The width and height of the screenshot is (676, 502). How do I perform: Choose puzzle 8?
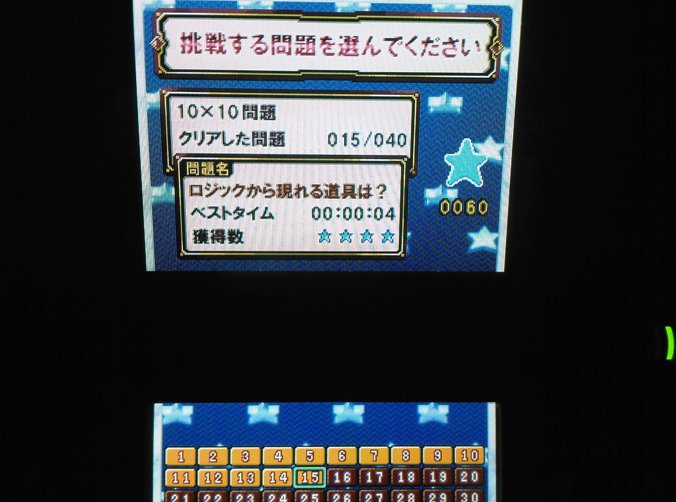pos(406,457)
